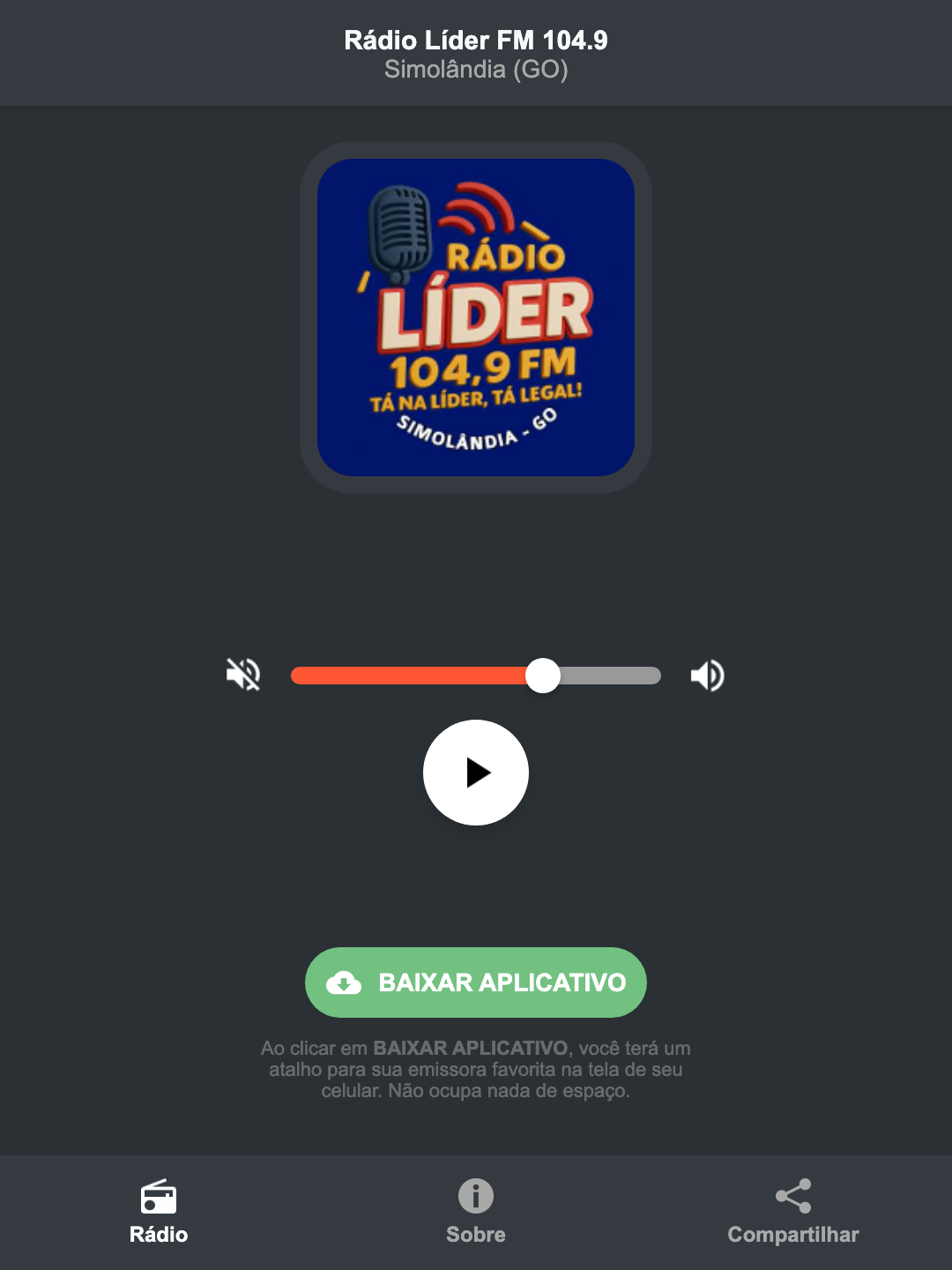Viewport: 952px width, 1270px height.
Task: Open the Sobre section
Action: tap(475, 1213)
